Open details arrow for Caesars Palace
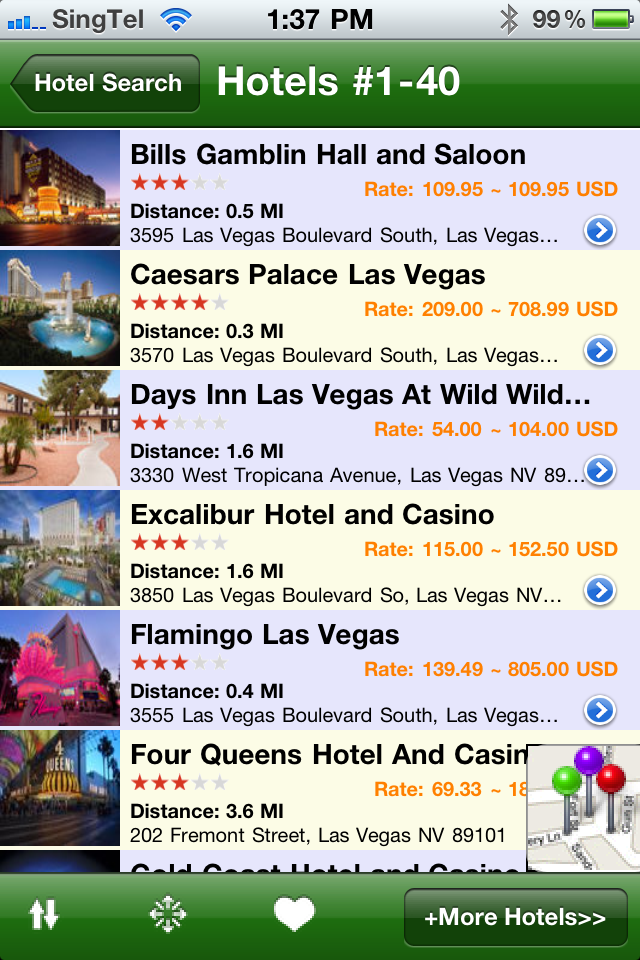Screen dimensions: 640x960 (599, 351)
